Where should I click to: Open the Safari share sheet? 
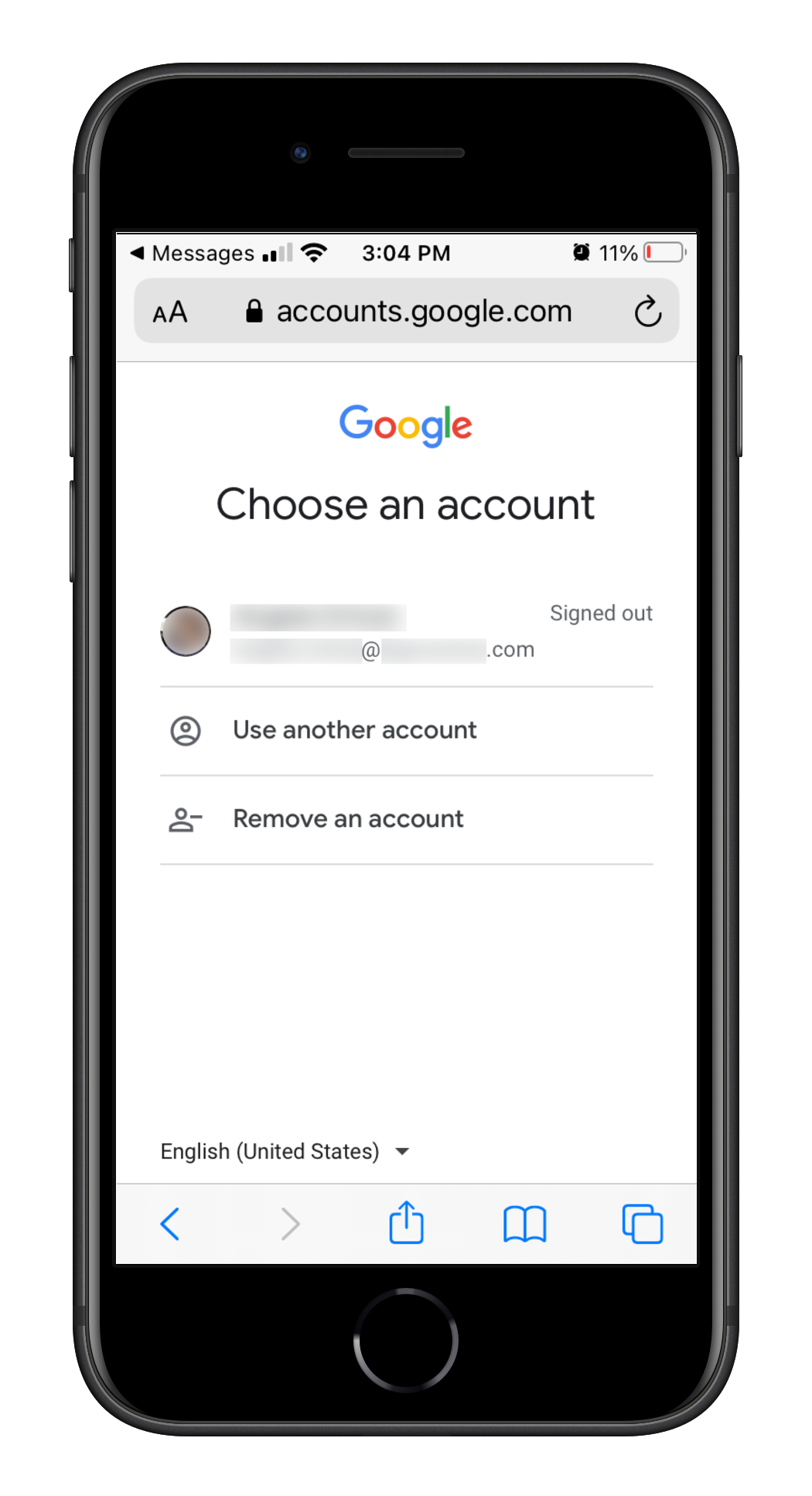[406, 1224]
